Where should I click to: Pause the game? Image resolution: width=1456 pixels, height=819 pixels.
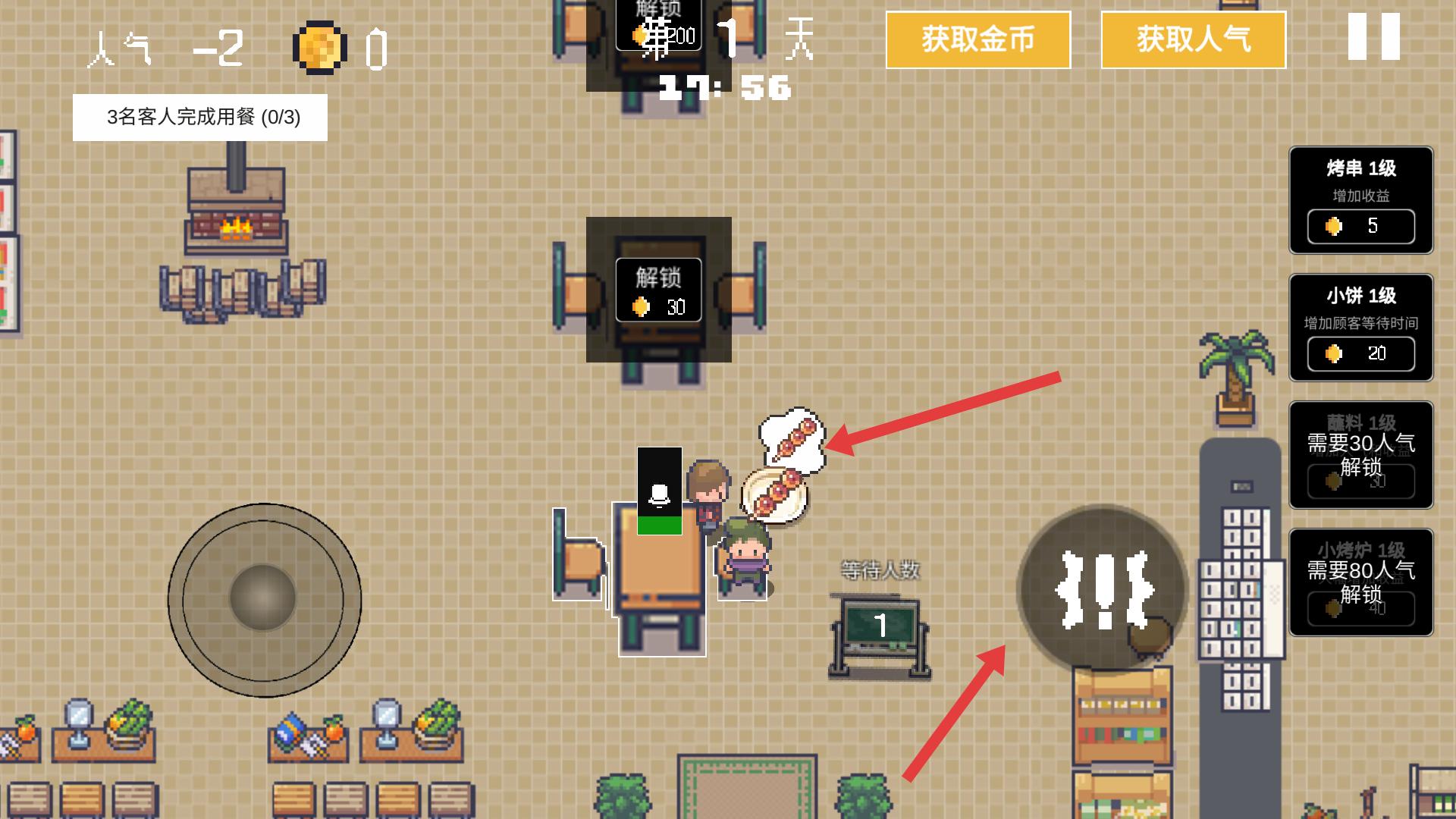[x=1373, y=36]
